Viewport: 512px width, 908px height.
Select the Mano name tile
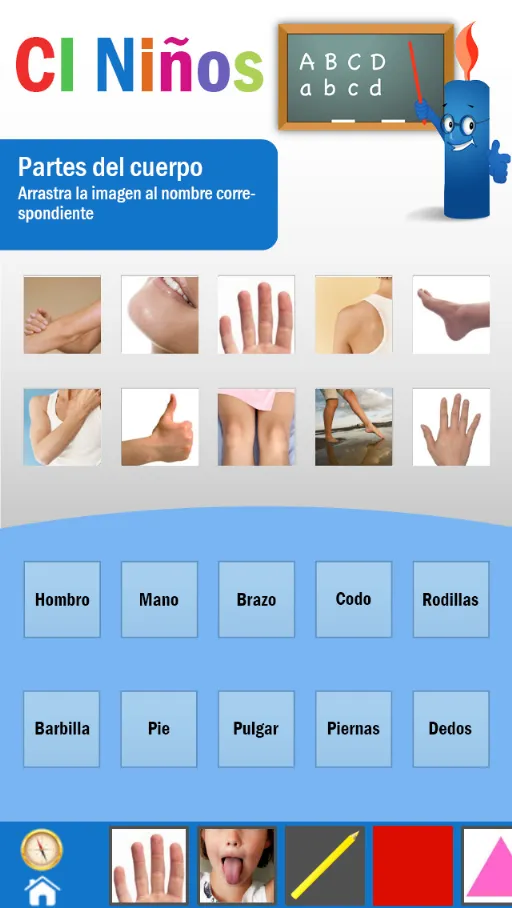159,599
